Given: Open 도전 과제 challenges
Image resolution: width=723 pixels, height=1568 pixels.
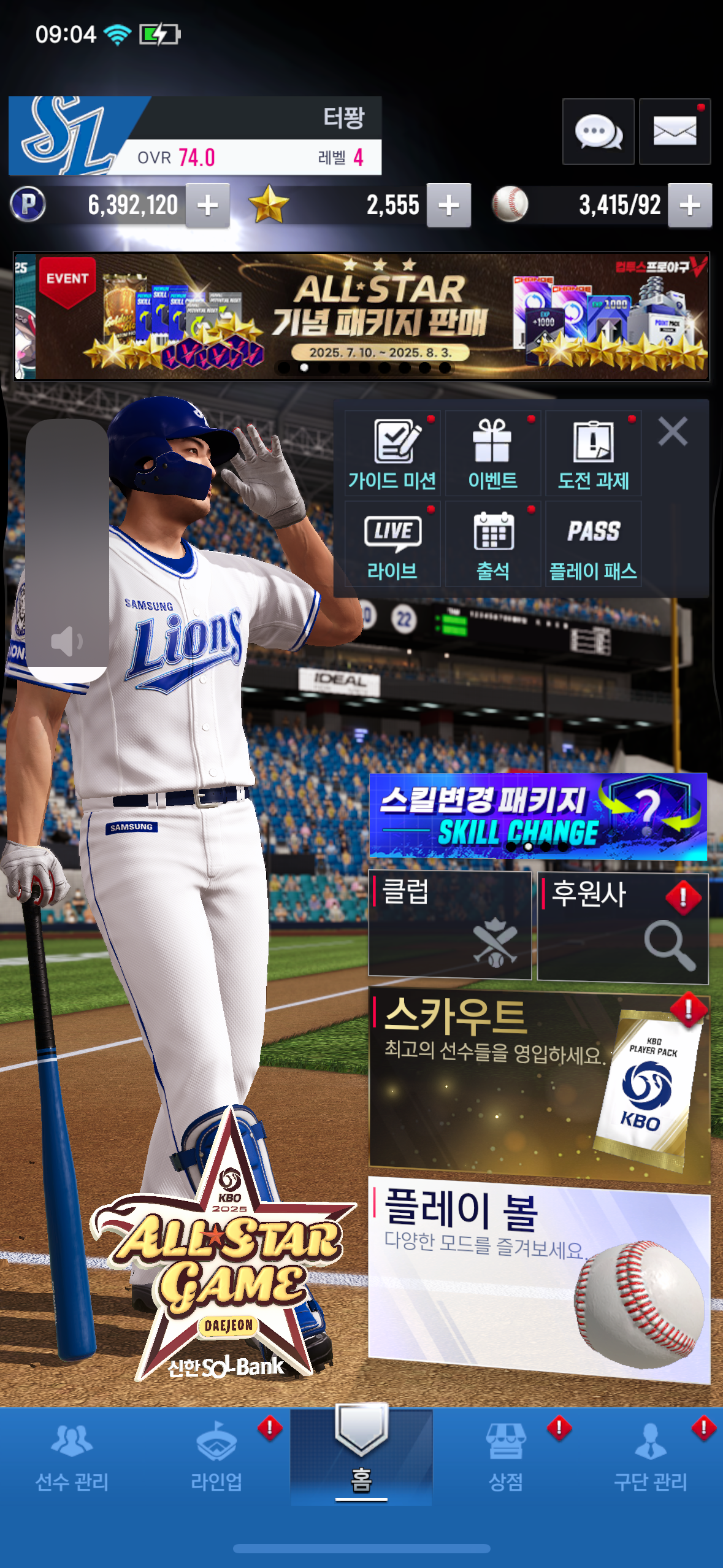Looking at the screenshot, I should 594,453.
